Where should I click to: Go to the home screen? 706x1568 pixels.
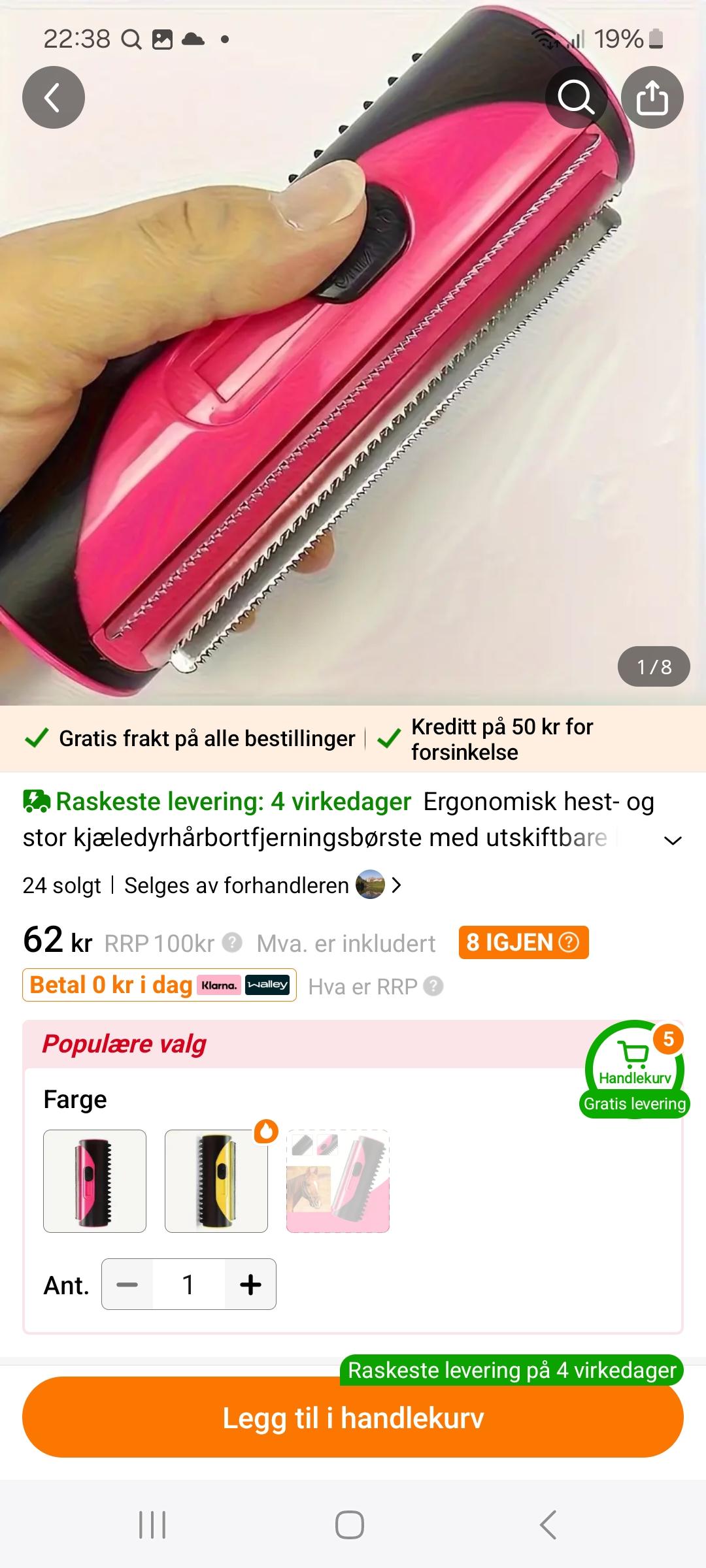pos(350,1525)
